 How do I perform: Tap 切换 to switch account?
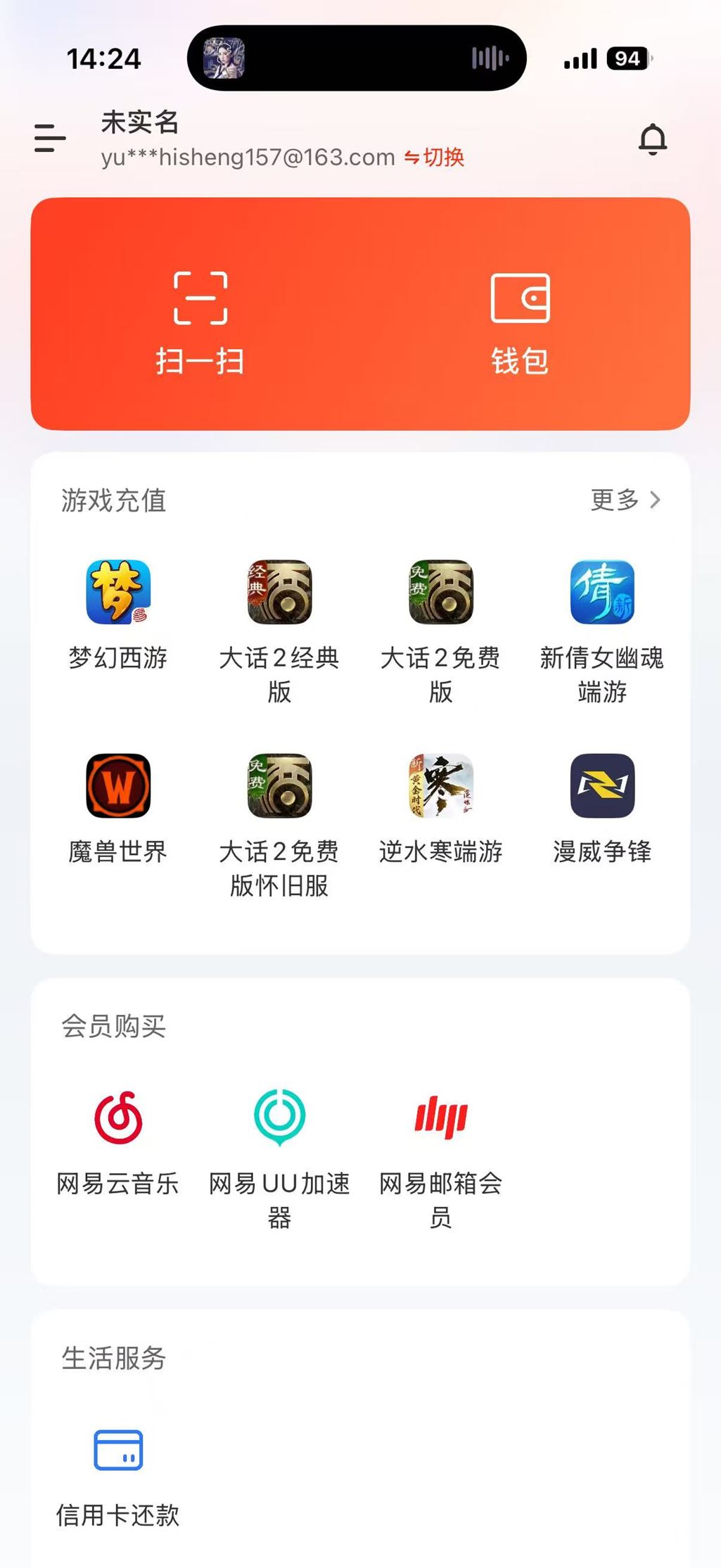click(x=435, y=157)
